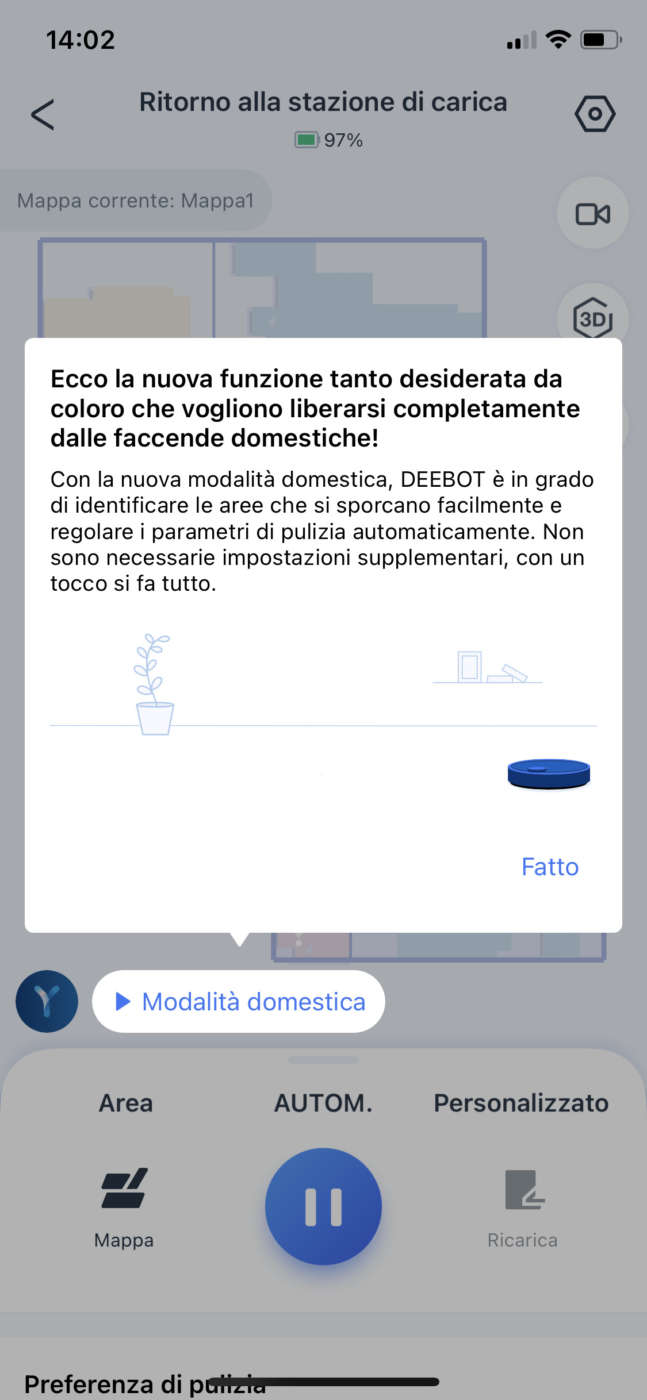Dismiss the popup with Fatto
The width and height of the screenshot is (647, 1400).
[x=550, y=866]
